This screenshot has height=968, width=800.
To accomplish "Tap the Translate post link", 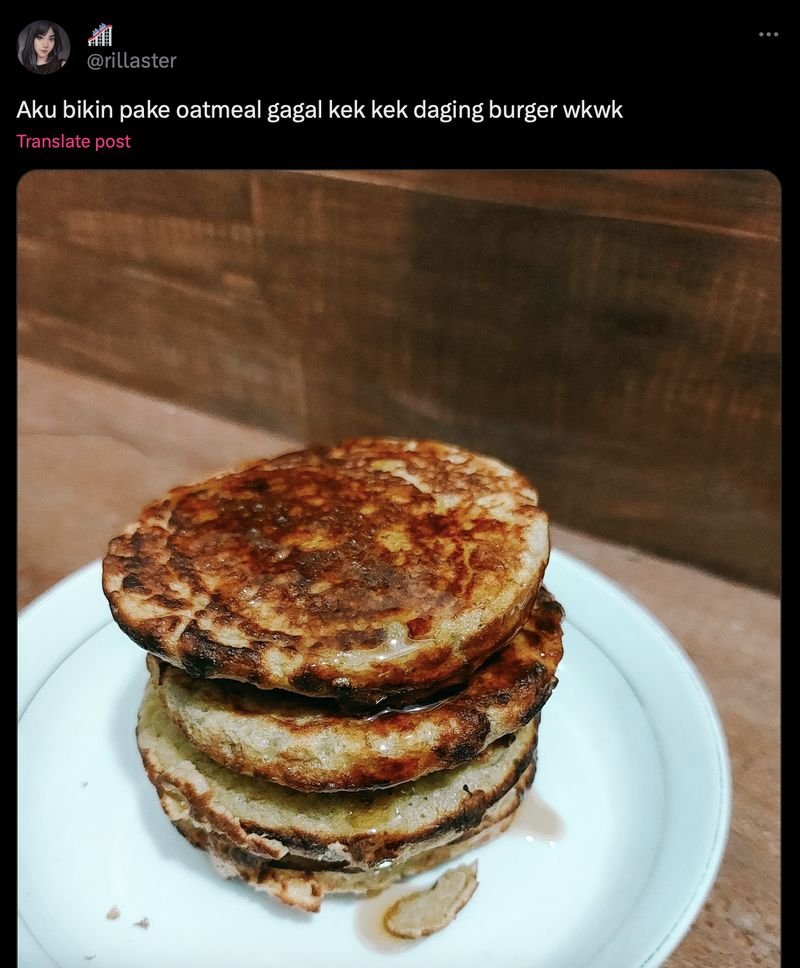I will [x=73, y=141].
